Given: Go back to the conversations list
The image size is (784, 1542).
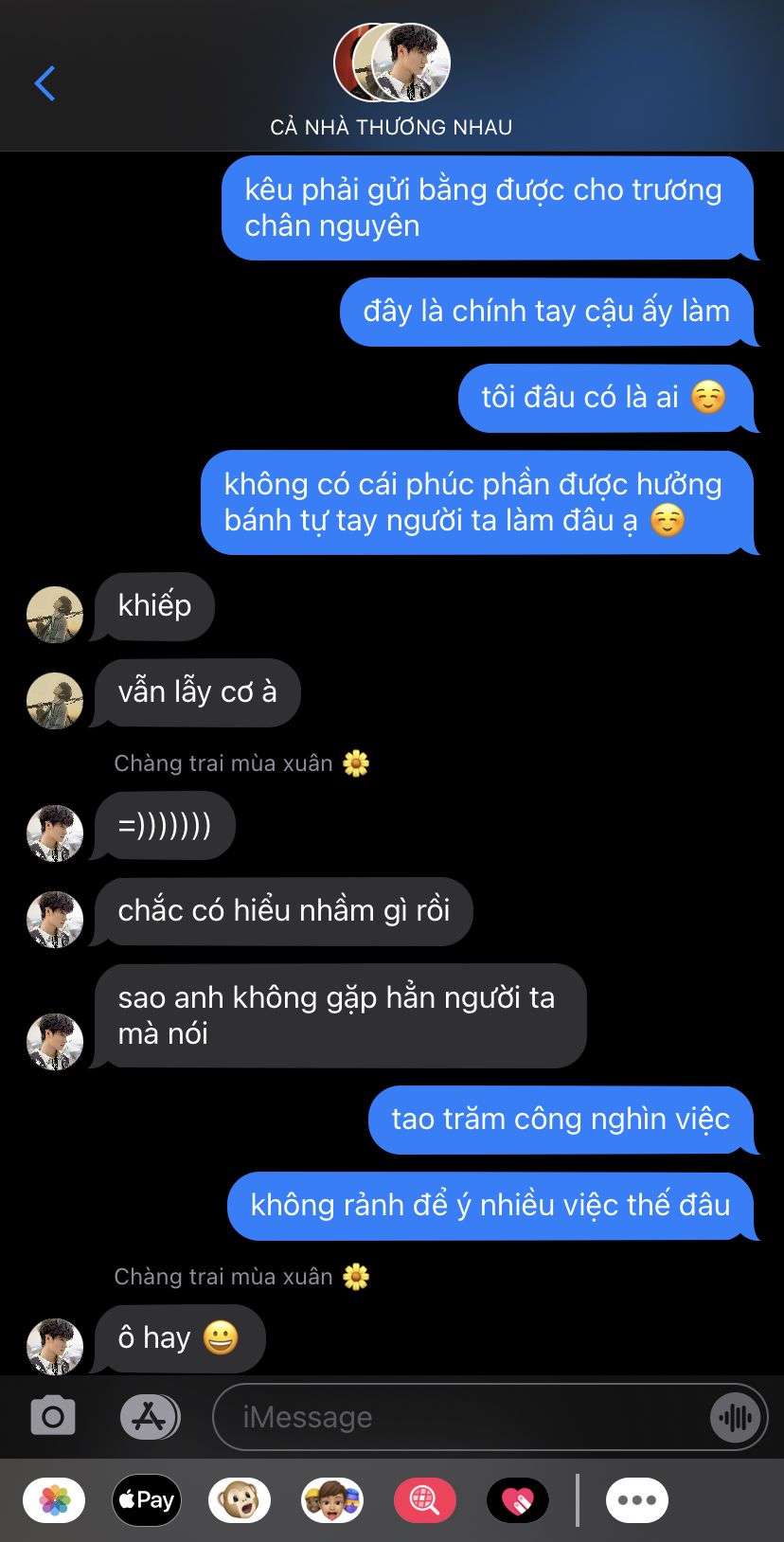Looking at the screenshot, I should [45, 83].
